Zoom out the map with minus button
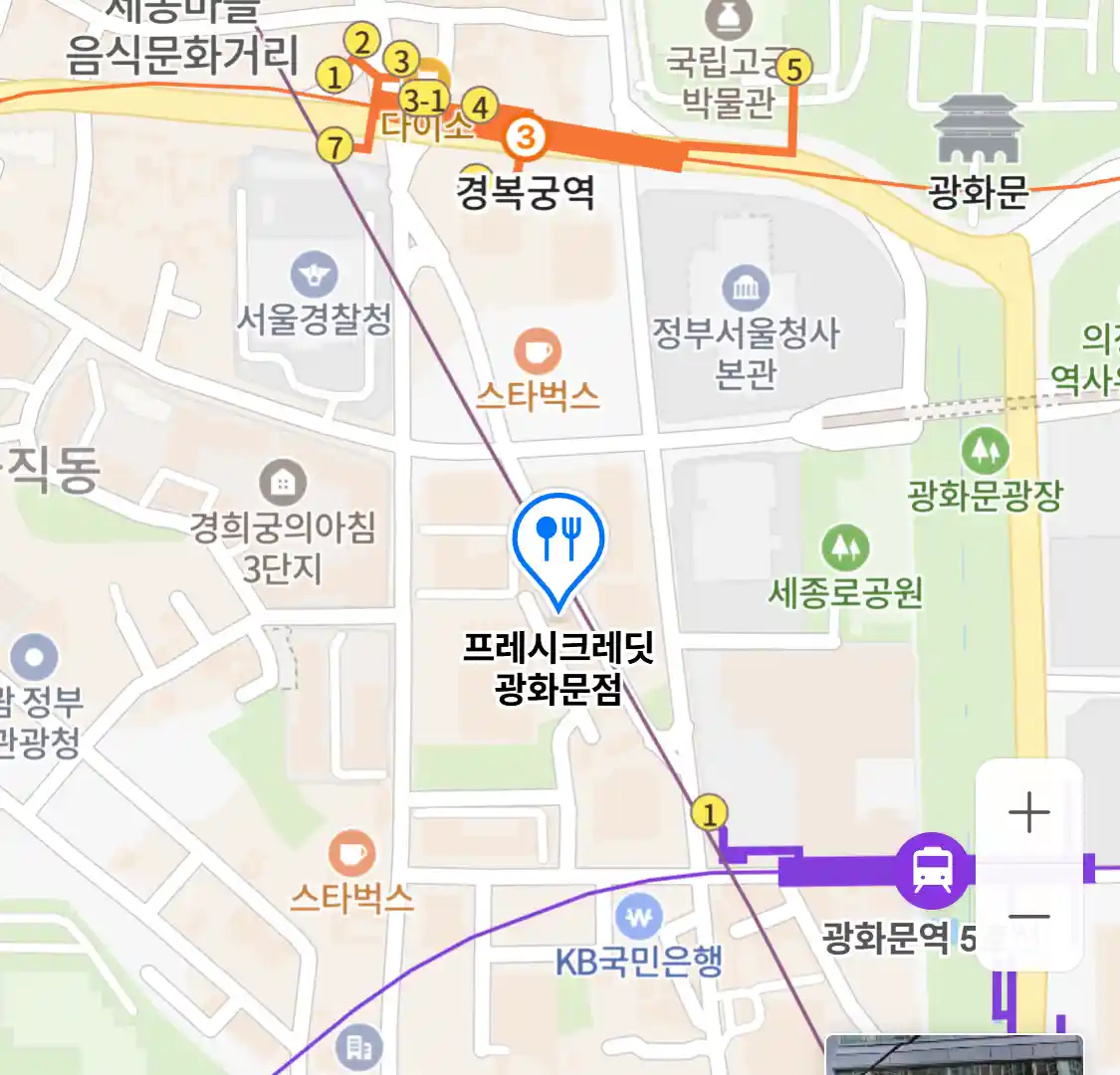The height and width of the screenshot is (1075, 1120). (x=1028, y=918)
